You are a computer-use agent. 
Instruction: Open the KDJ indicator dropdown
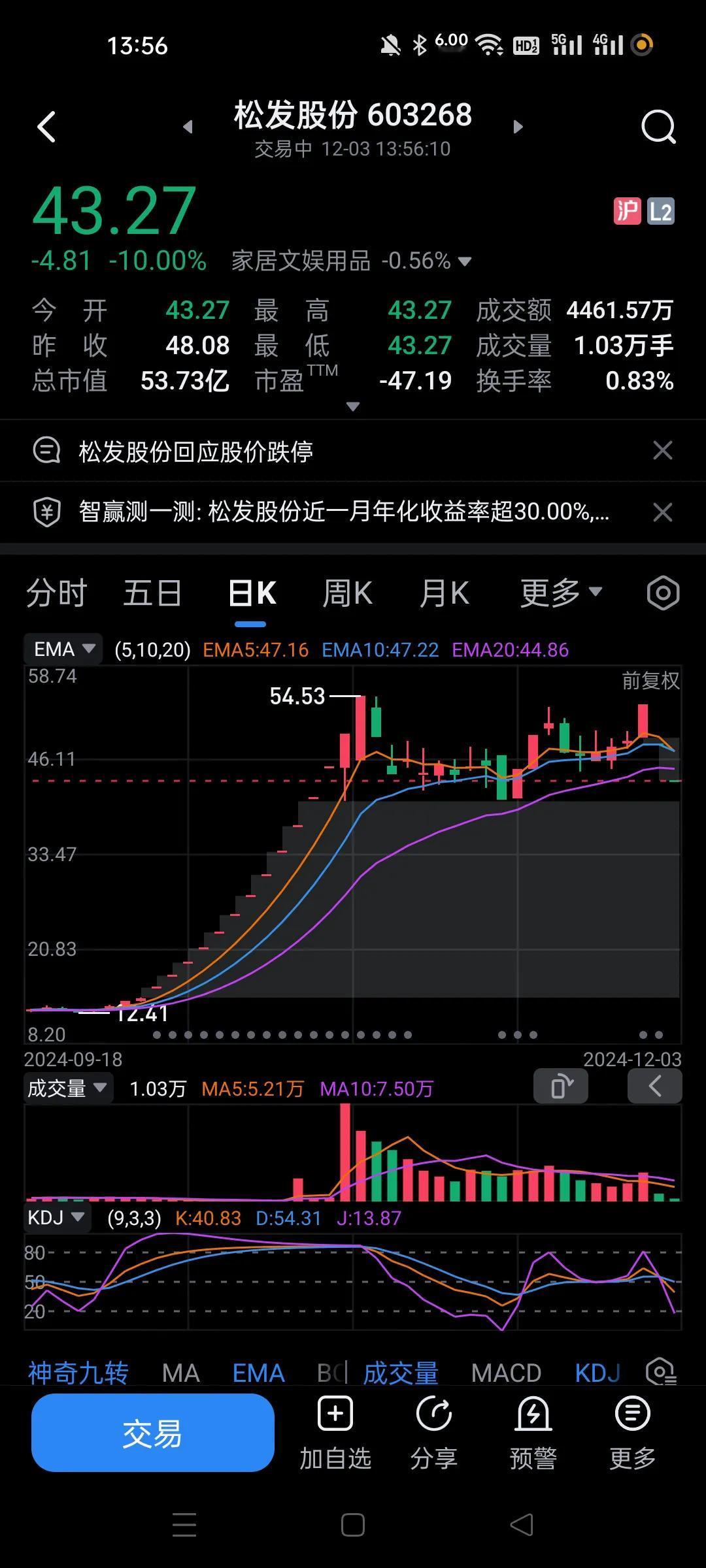coord(56,1218)
